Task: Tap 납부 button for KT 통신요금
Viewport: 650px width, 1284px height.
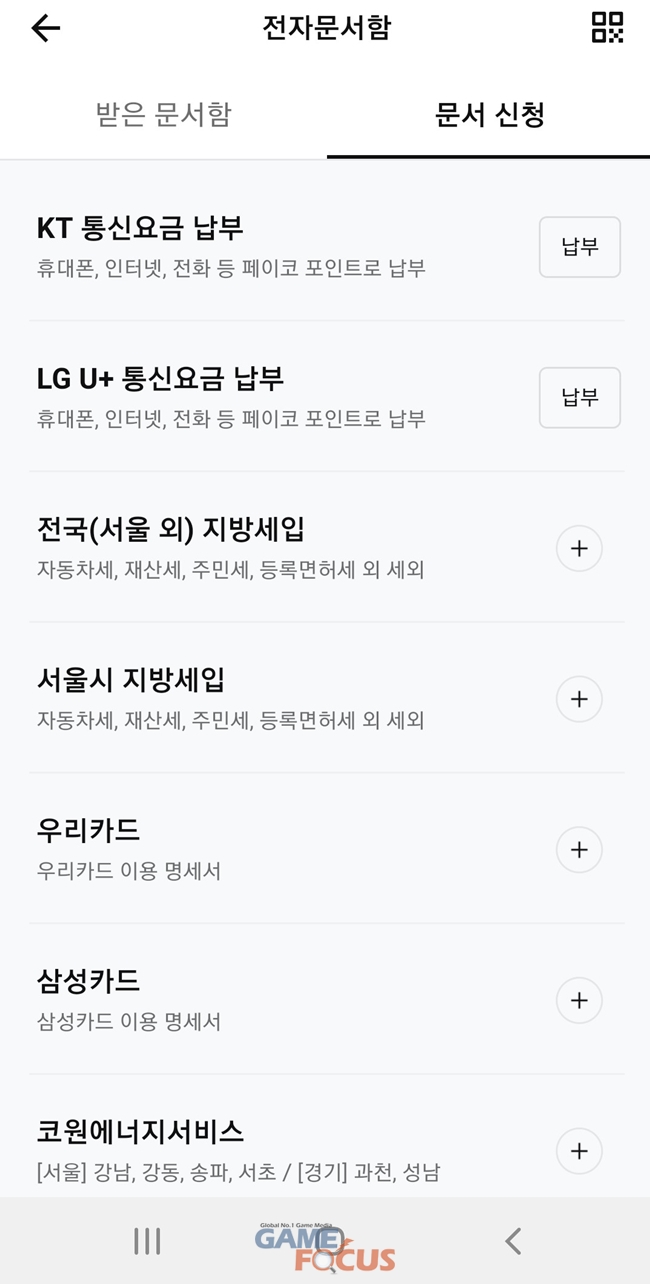Action: 579,247
